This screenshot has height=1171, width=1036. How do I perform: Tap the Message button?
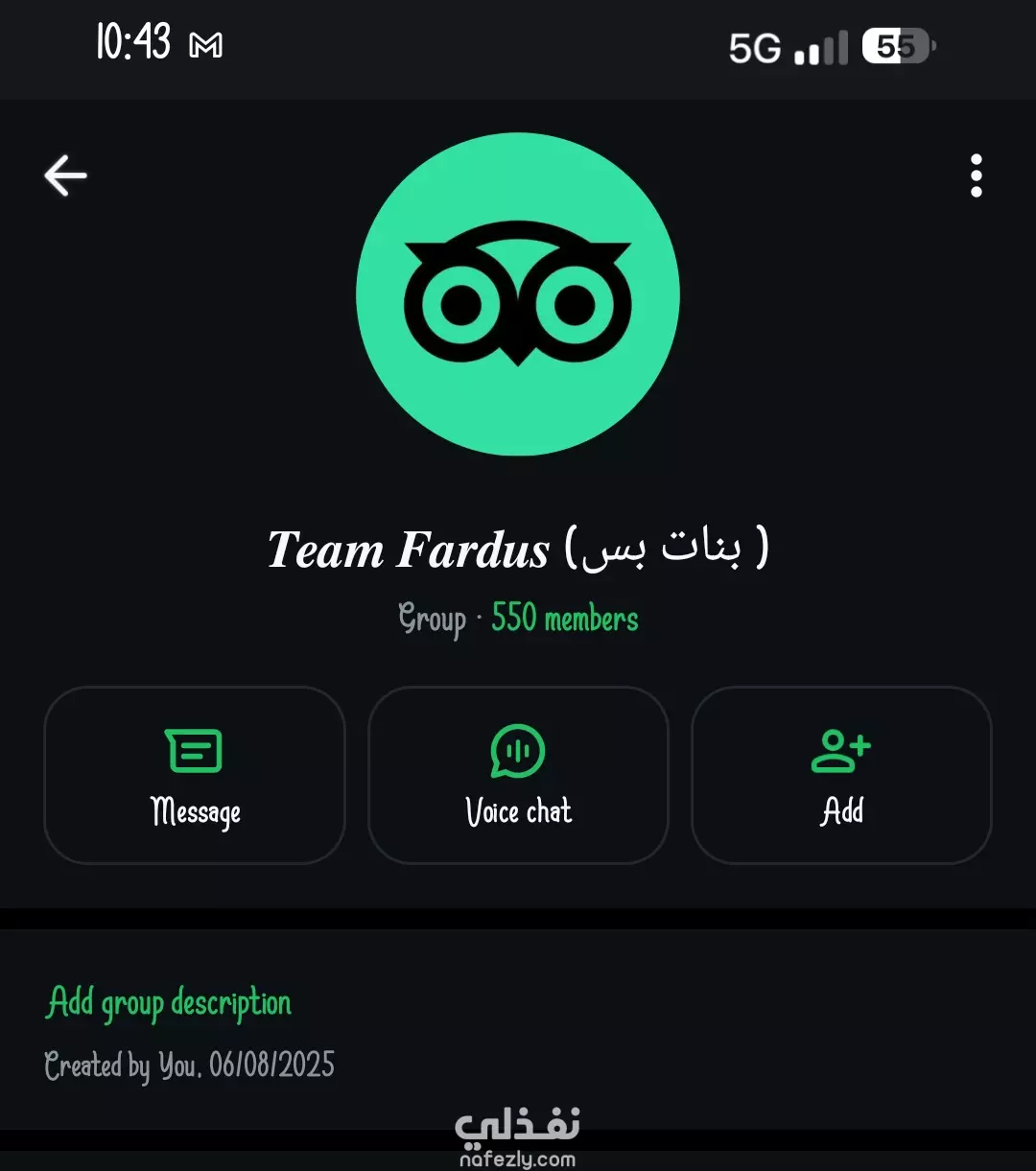pos(195,775)
